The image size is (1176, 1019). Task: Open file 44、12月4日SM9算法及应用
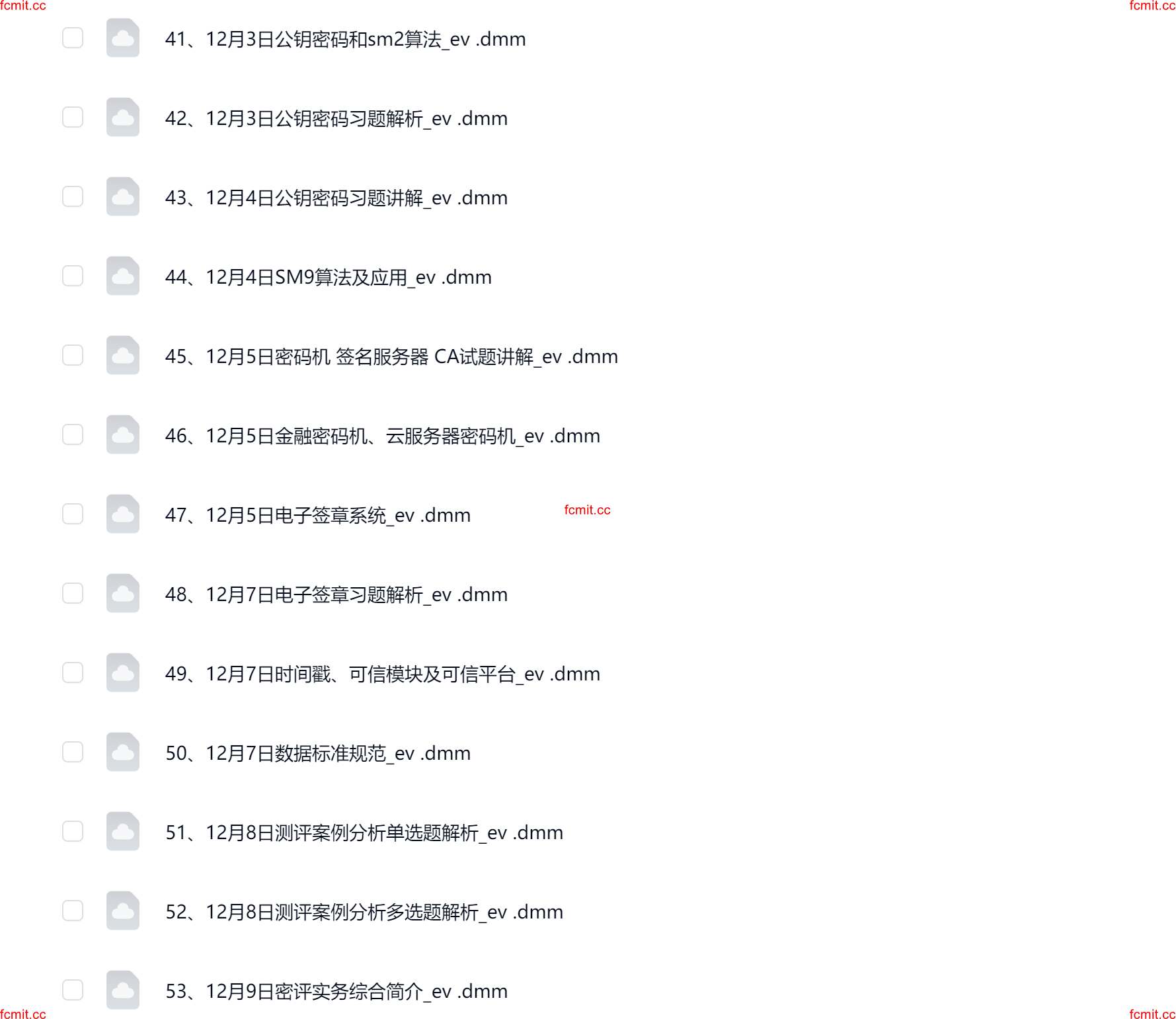pos(328,277)
